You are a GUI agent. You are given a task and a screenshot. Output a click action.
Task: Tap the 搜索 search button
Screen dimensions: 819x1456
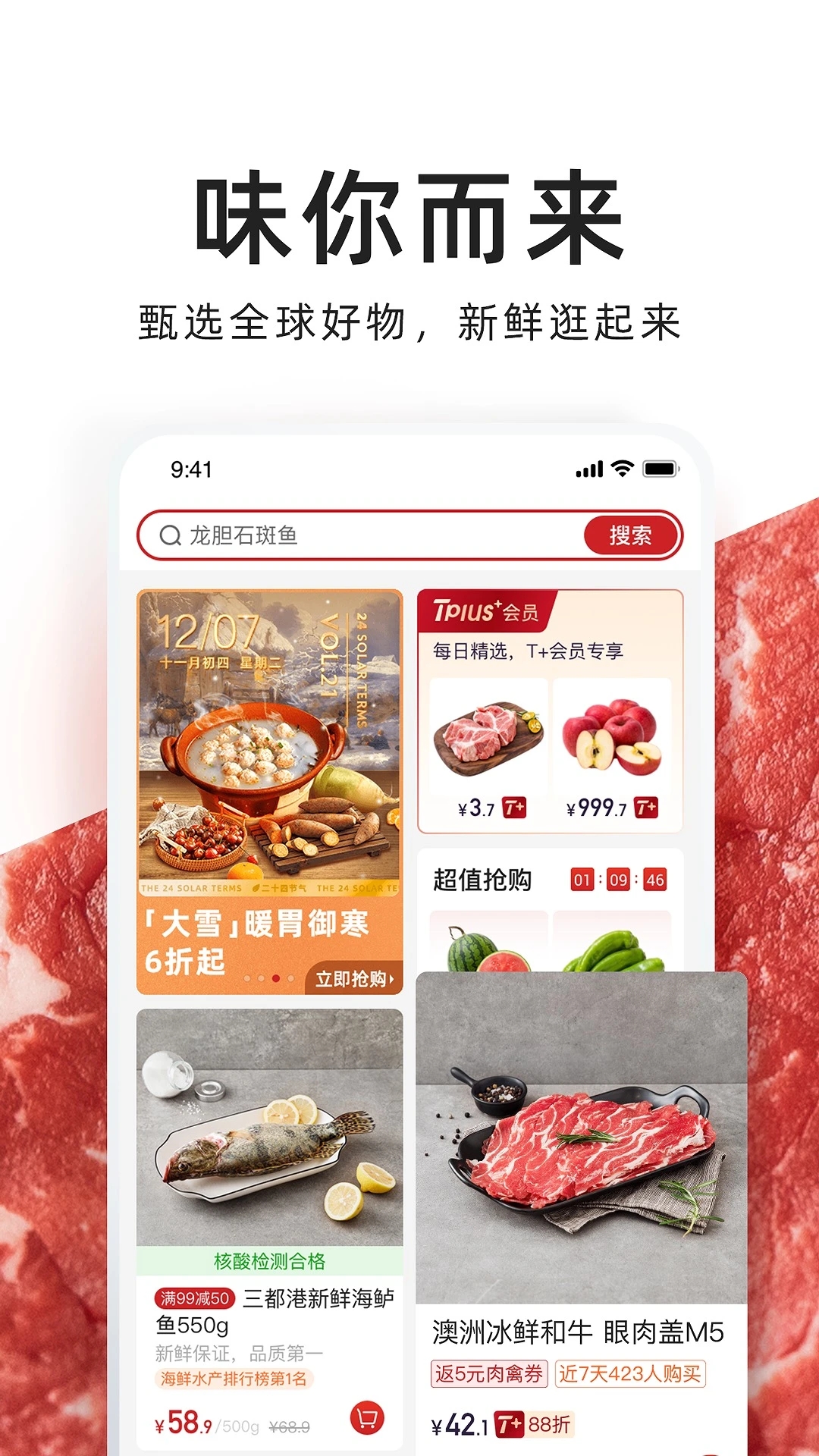tap(631, 535)
